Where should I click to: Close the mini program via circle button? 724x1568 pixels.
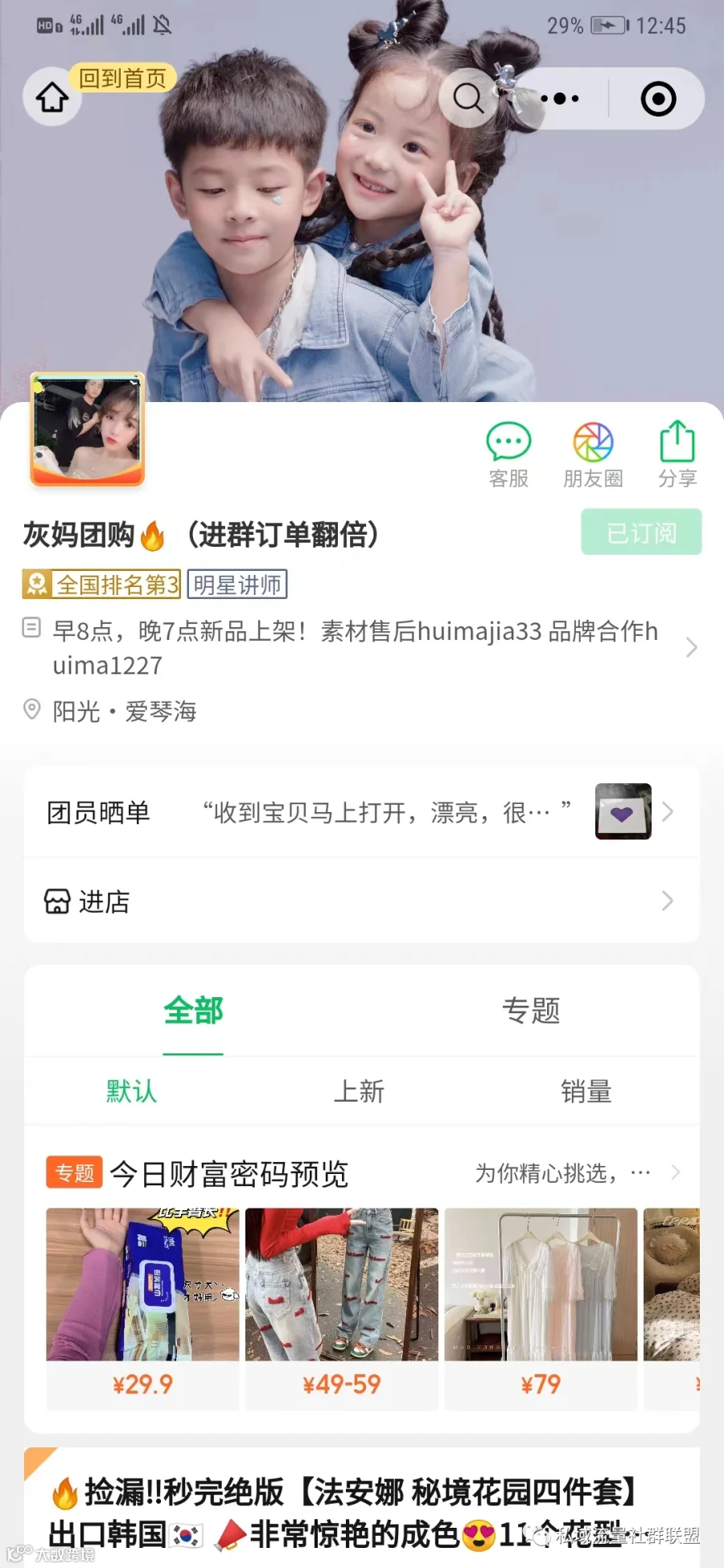[x=658, y=99]
